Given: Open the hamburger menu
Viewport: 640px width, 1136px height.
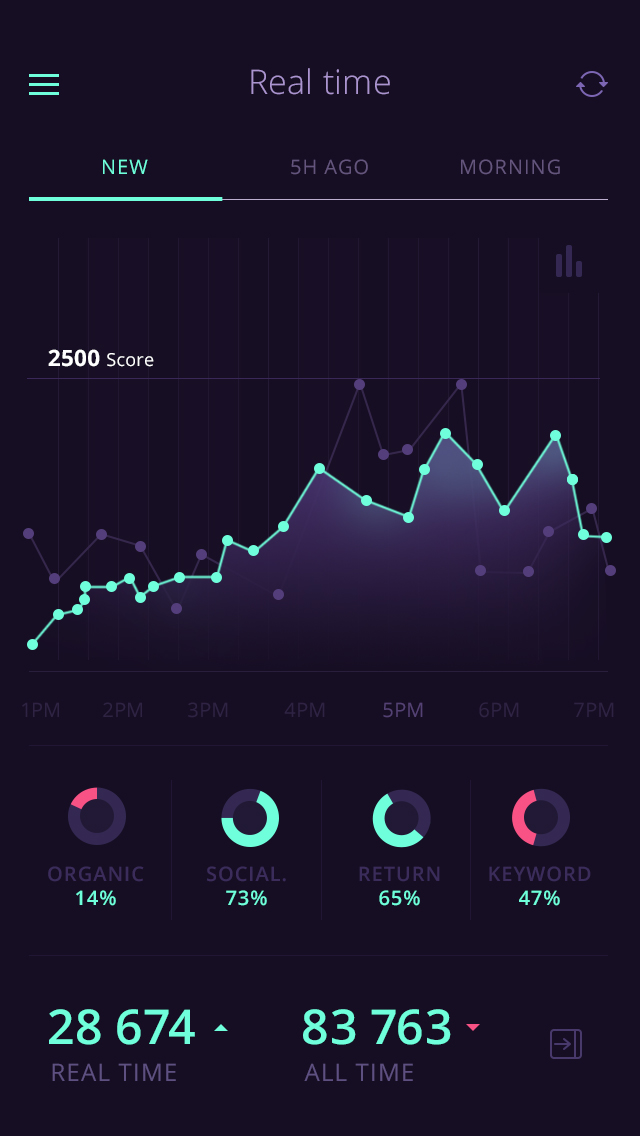Looking at the screenshot, I should (x=44, y=84).
